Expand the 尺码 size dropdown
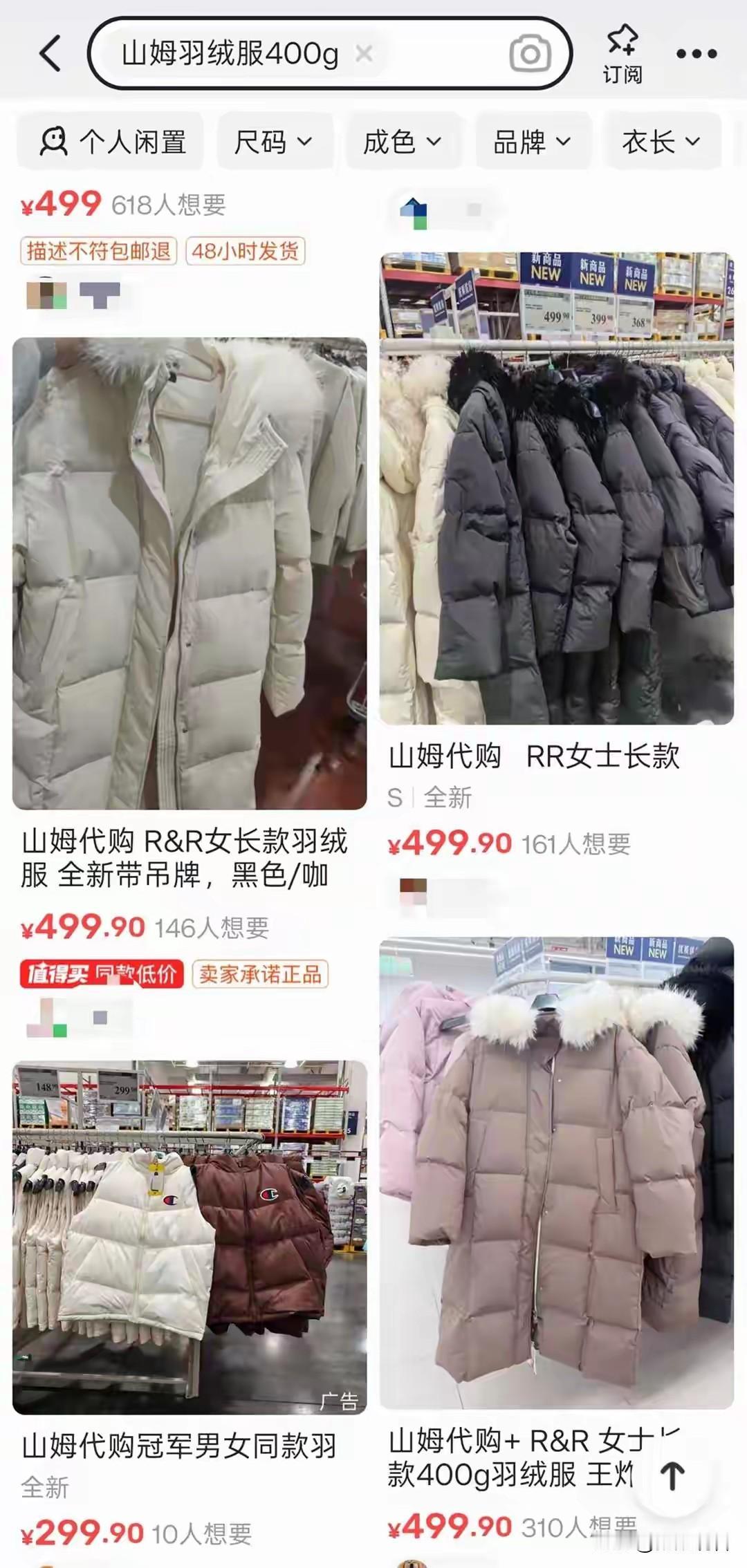Screen dimensions: 747x1568 click(275, 141)
